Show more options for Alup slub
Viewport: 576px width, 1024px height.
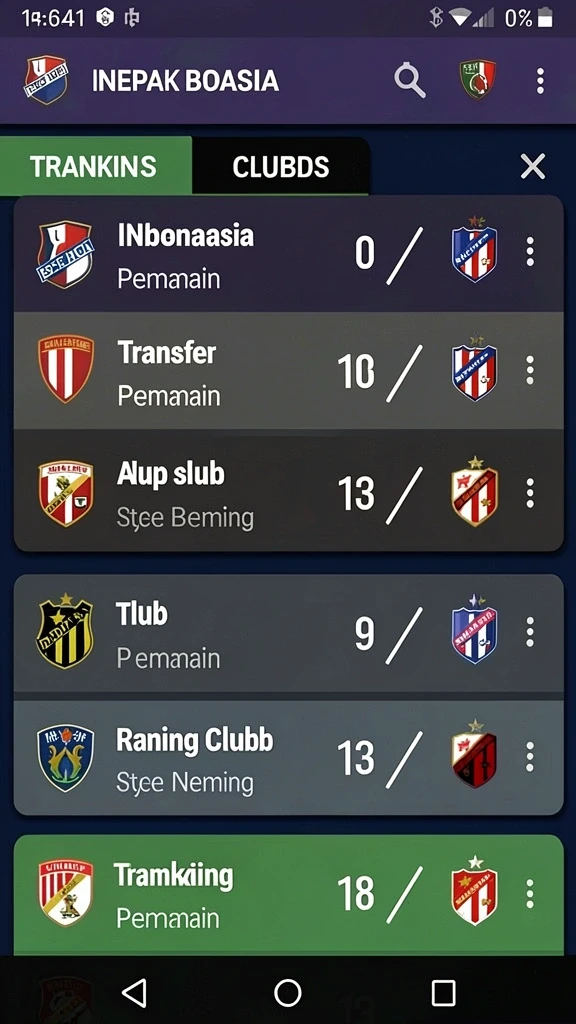click(530, 492)
